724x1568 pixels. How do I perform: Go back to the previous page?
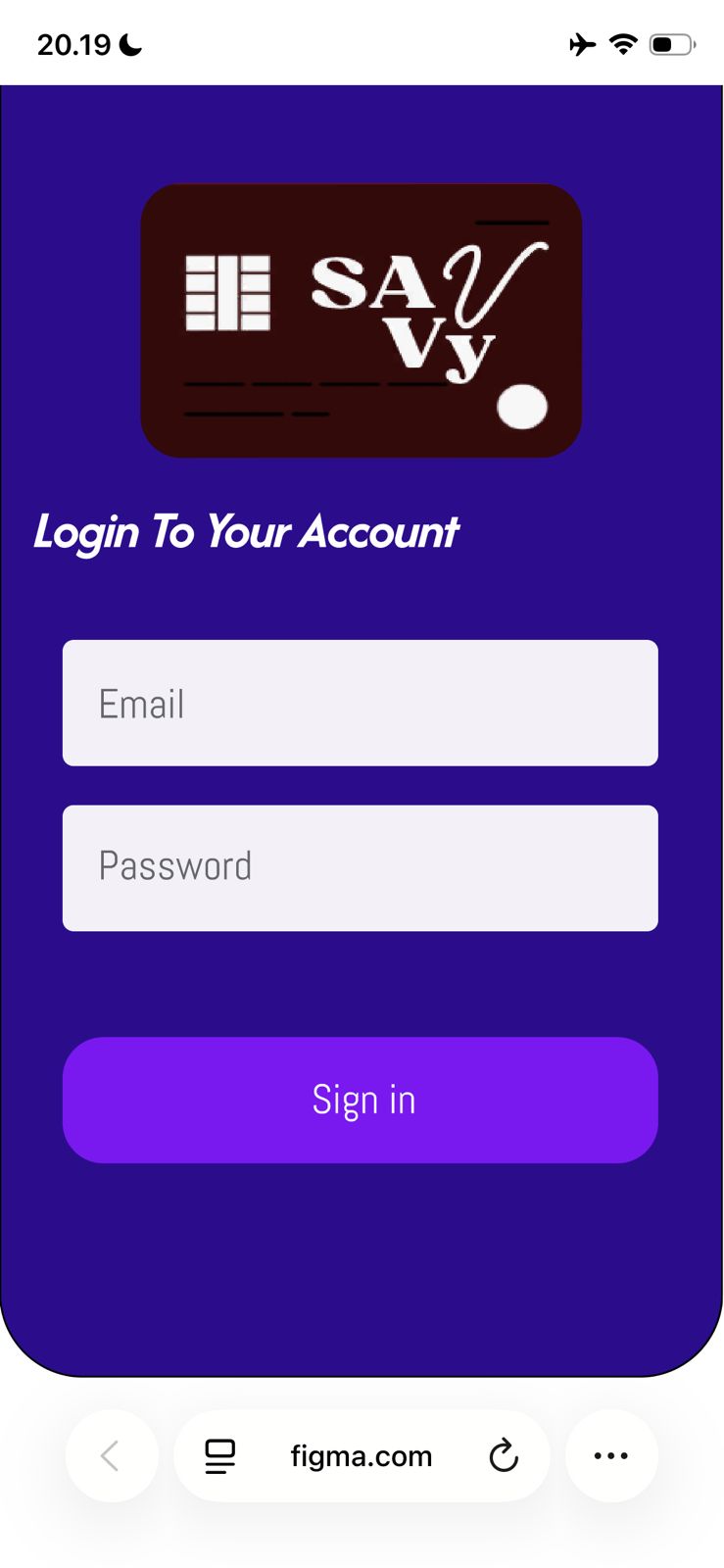tap(111, 1456)
